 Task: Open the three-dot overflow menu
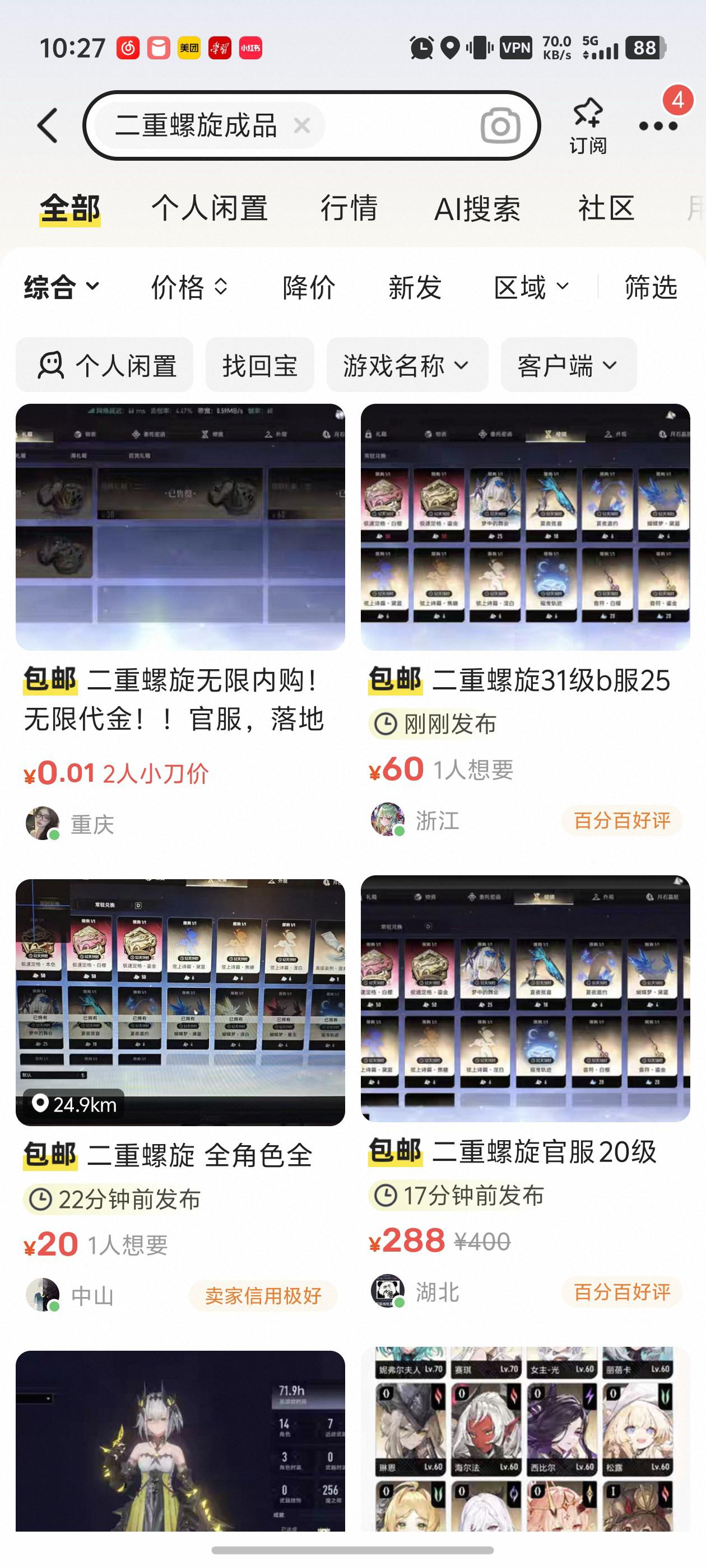point(658,126)
